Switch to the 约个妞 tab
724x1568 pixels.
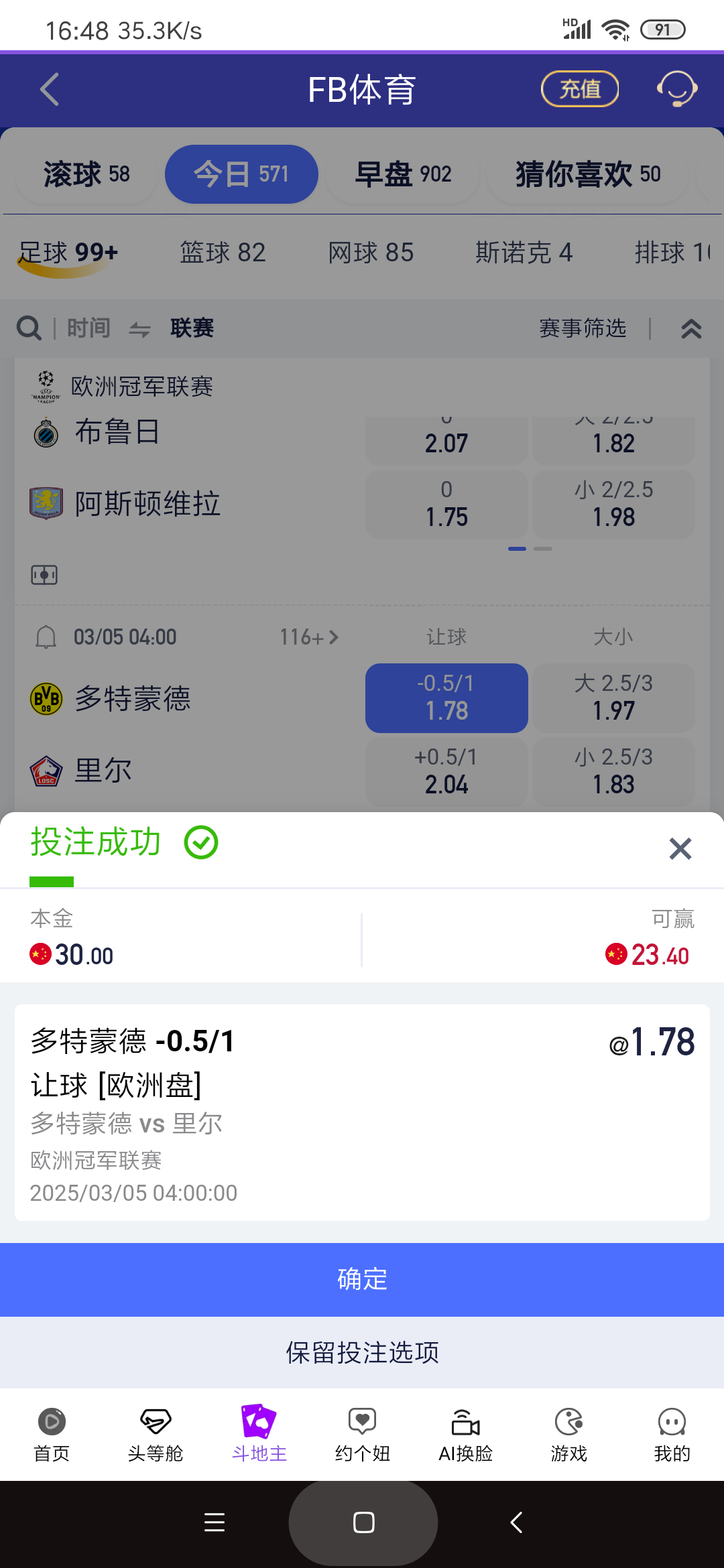362,1434
